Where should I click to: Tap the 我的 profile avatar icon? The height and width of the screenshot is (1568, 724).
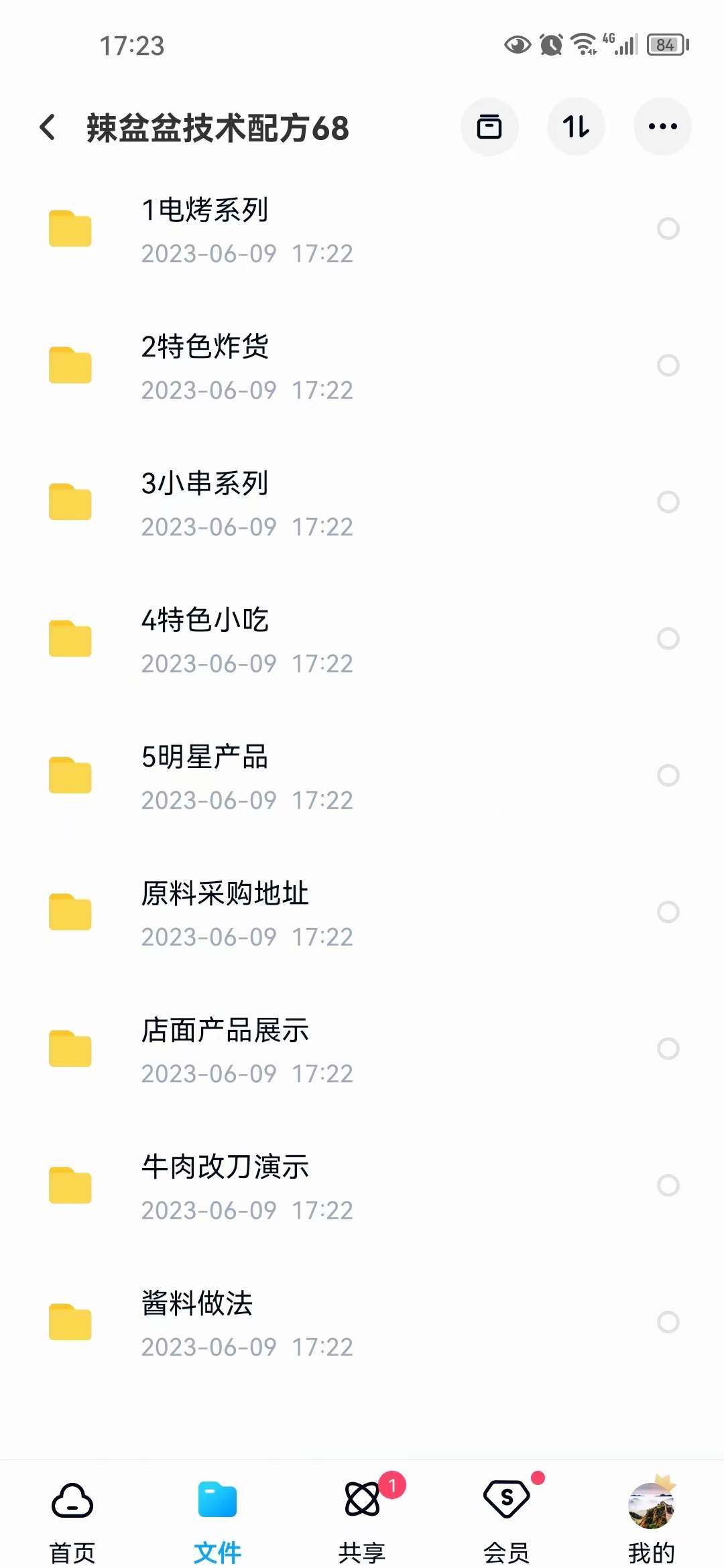click(651, 1500)
